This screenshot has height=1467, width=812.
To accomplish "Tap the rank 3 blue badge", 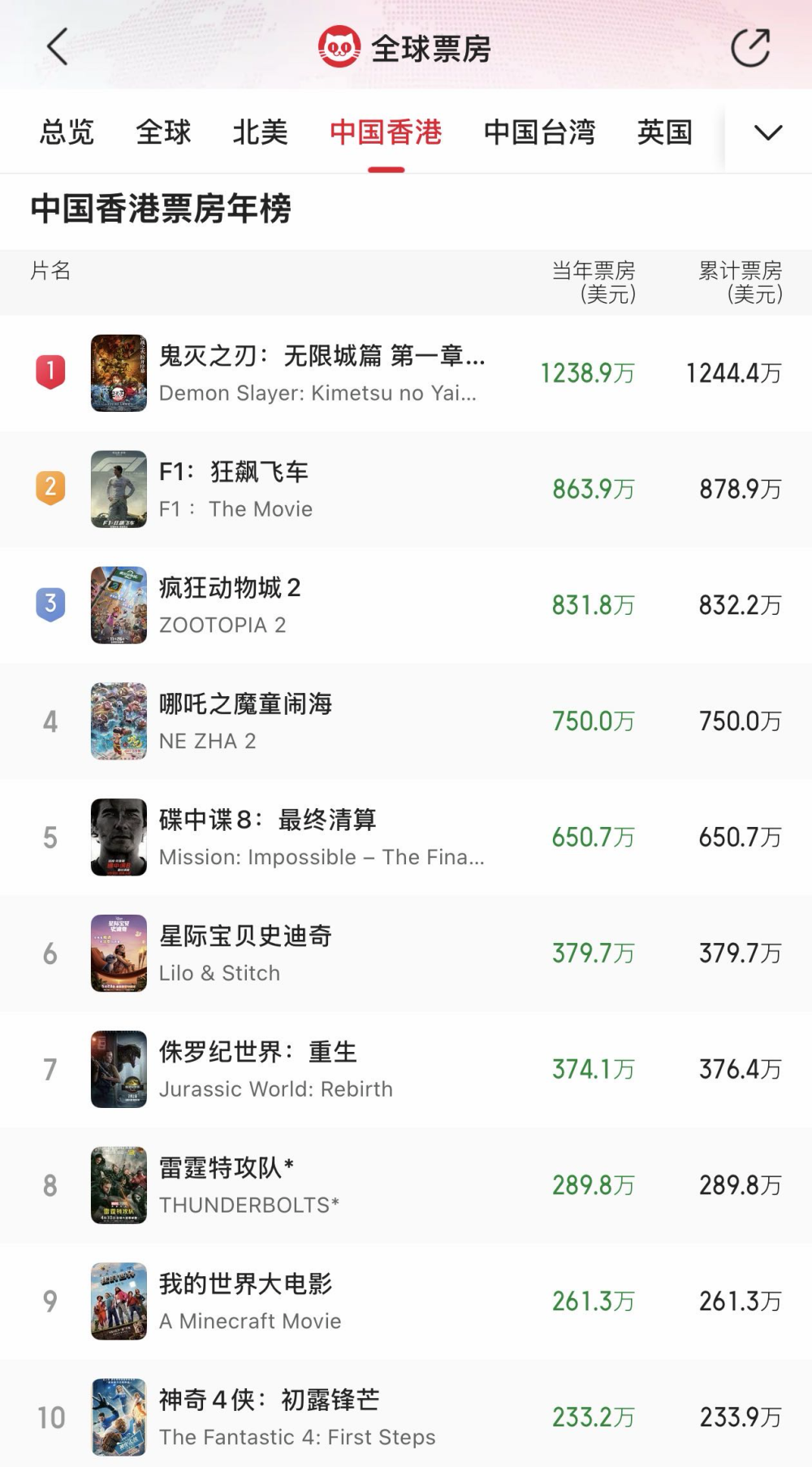I will (x=50, y=604).
